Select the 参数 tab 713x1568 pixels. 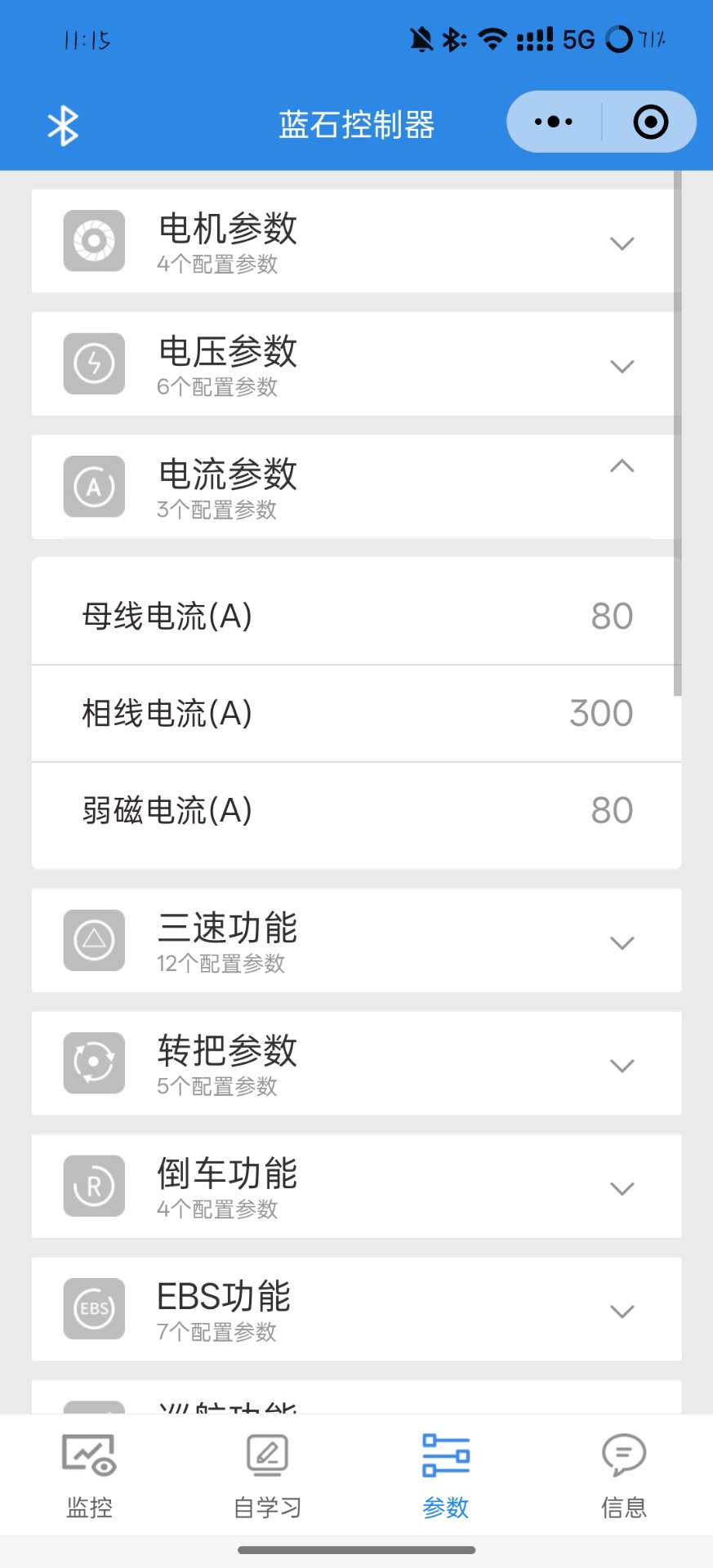coord(445,1476)
